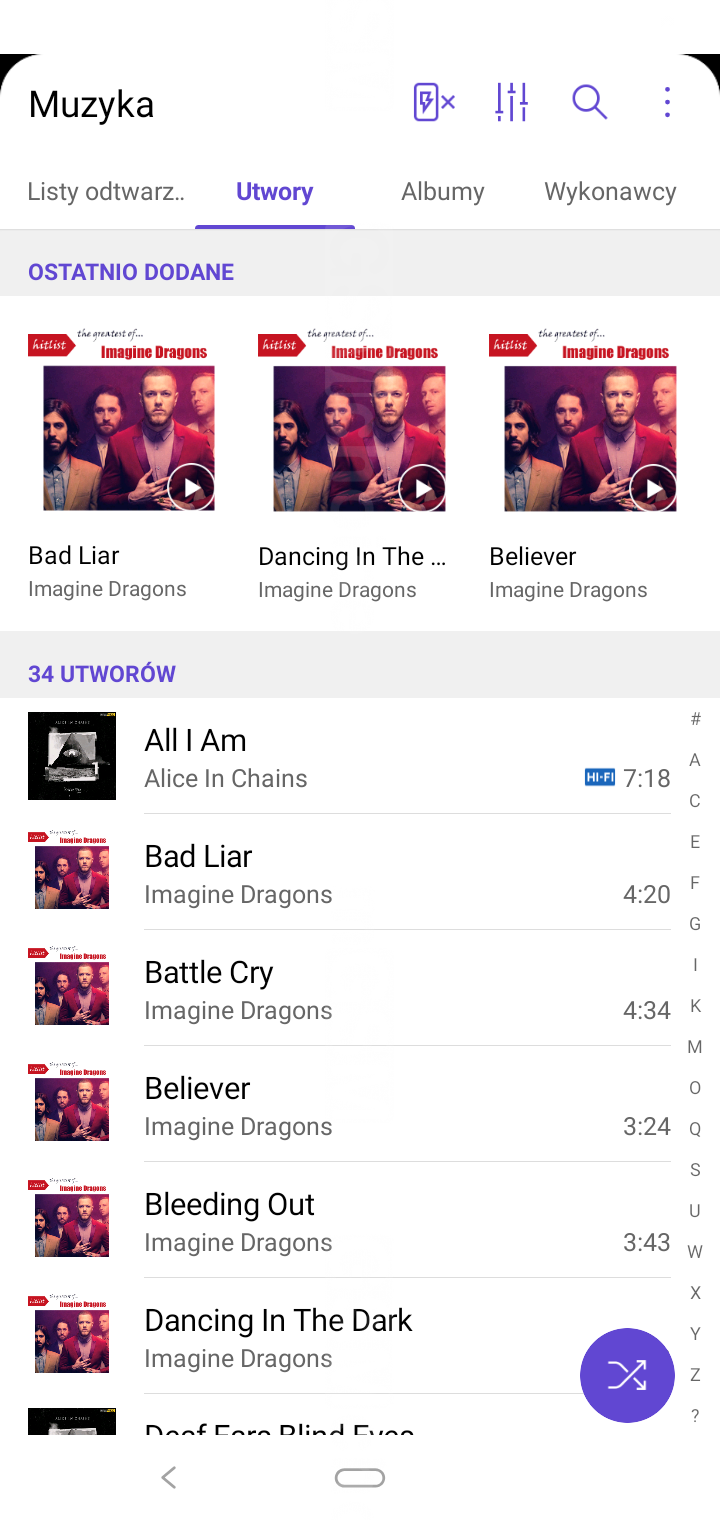This screenshot has height=1520, width=720.
Task: Switch to the Albumy tab
Action: click(443, 192)
